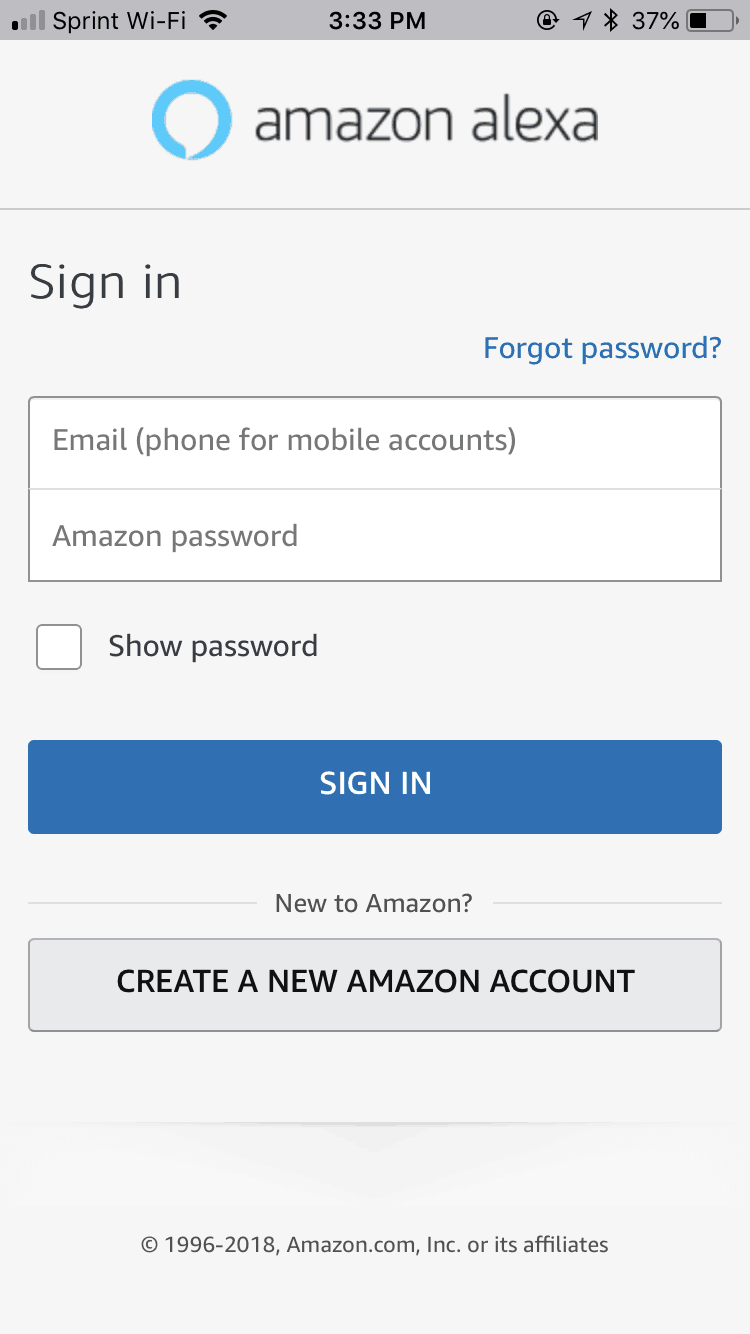Check the Show password box

click(59, 647)
